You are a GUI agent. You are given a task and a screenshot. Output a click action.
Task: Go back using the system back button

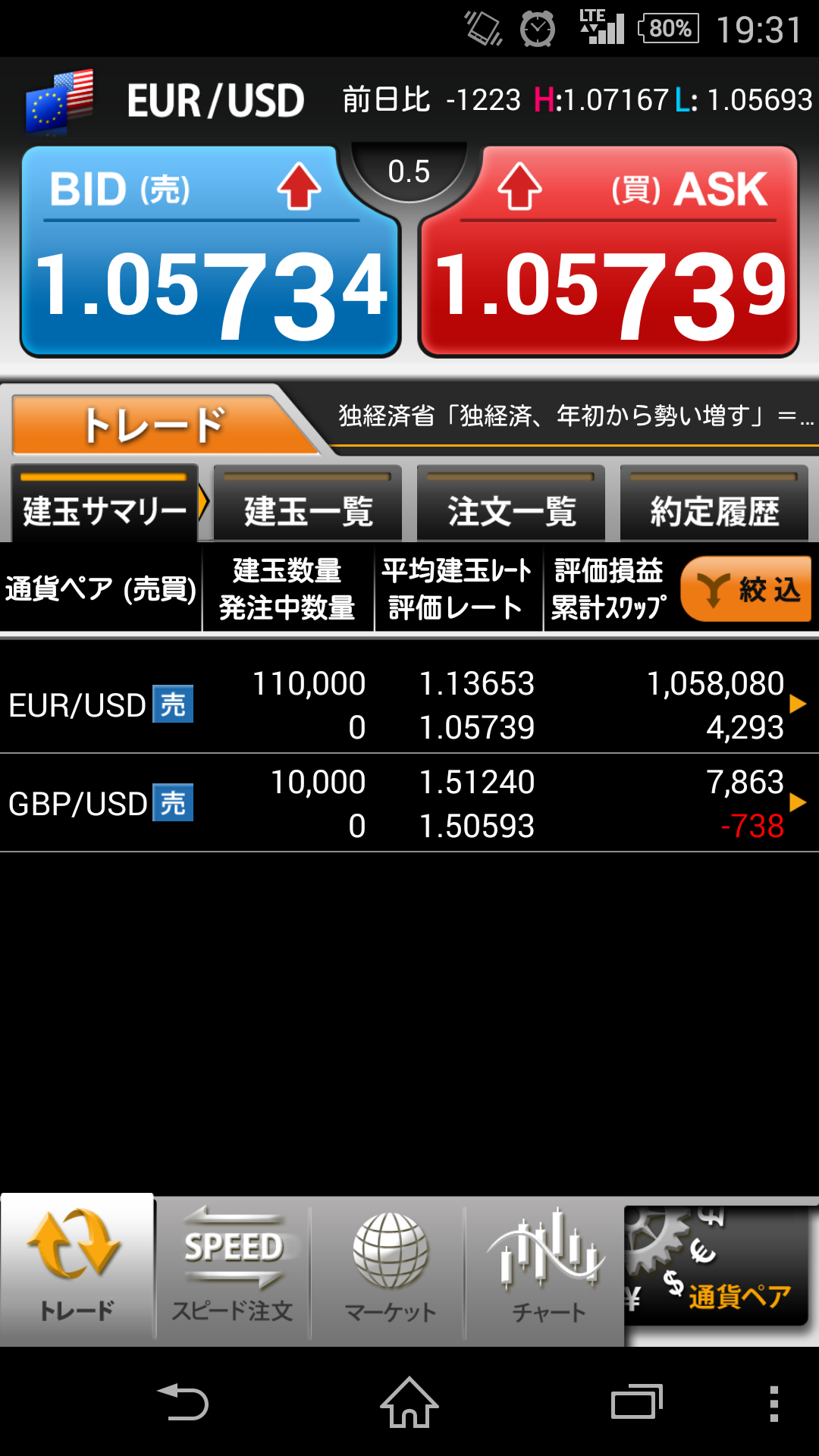click(182, 1402)
